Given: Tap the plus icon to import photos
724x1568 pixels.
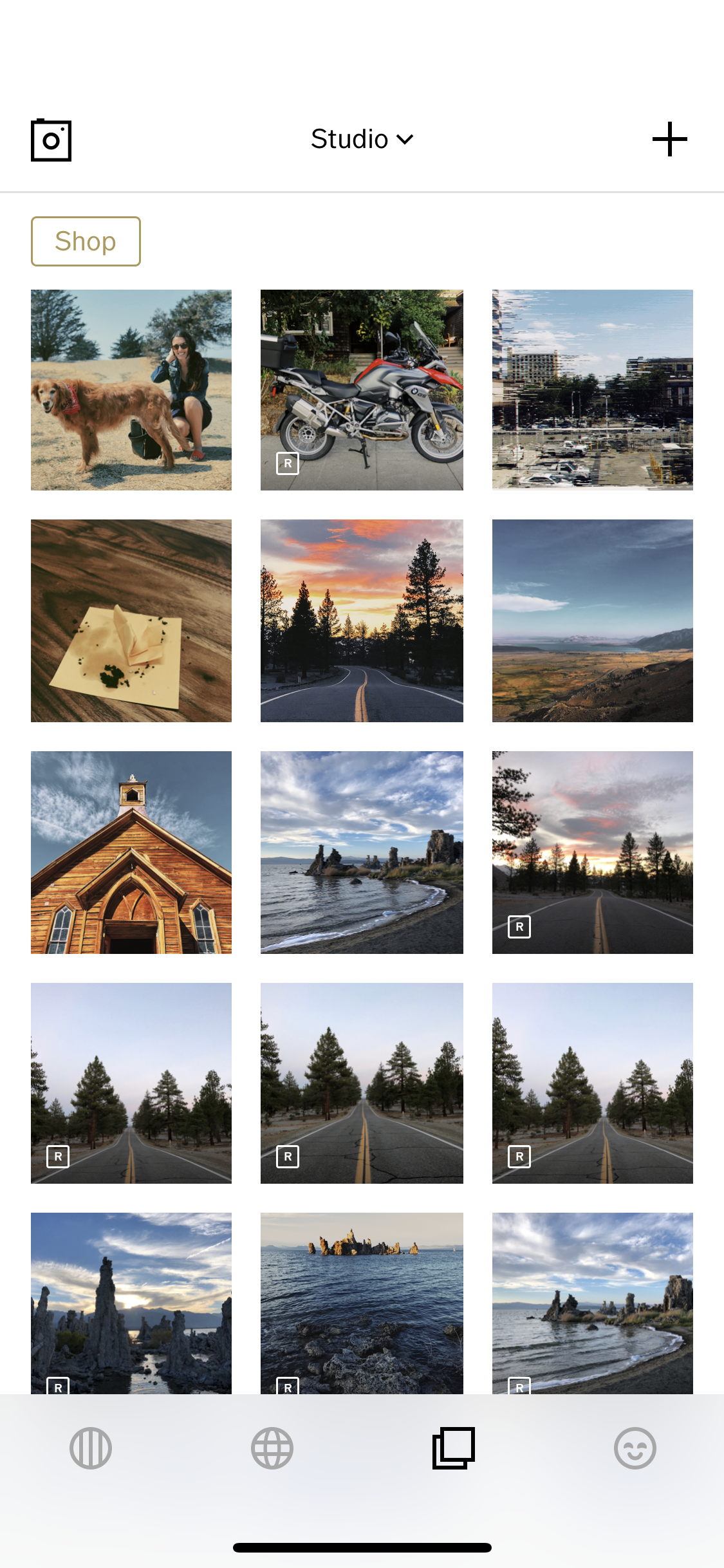Looking at the screenshot, I should [669, 139].
